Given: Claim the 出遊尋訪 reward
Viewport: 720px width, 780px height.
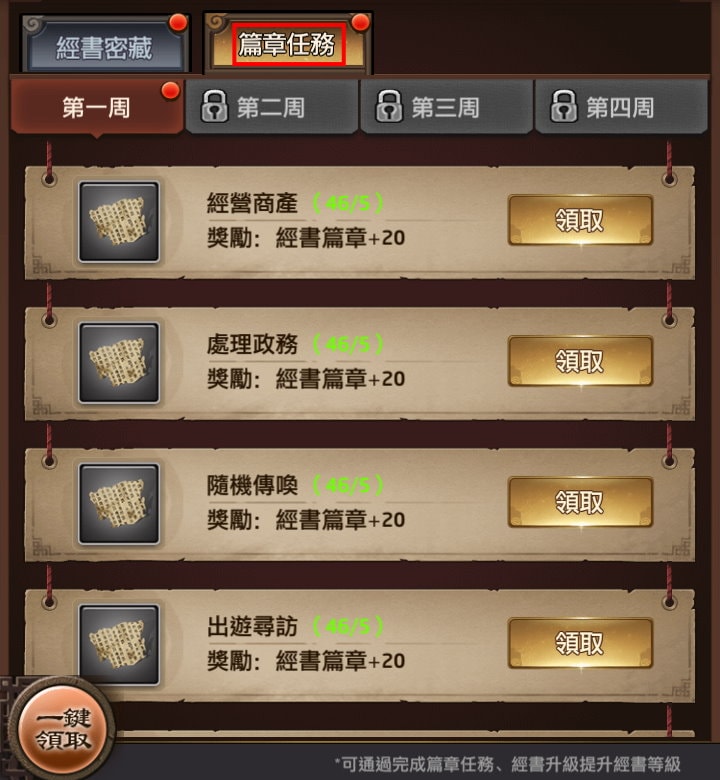Looking at the screenshot, I should (580, 643).
